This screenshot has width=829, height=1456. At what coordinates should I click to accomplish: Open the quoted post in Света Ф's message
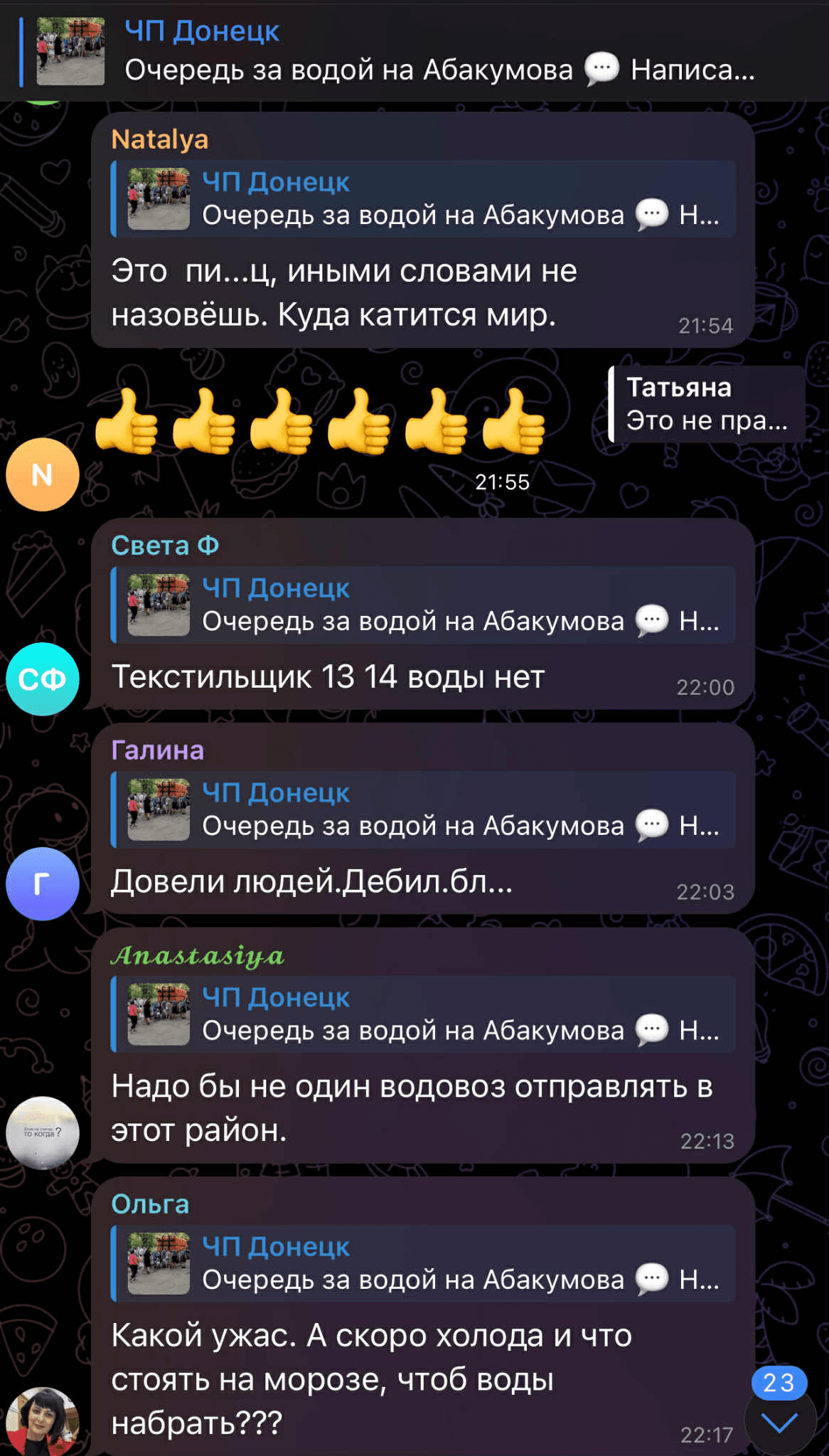pyautogui.click(x=423, y=605)
